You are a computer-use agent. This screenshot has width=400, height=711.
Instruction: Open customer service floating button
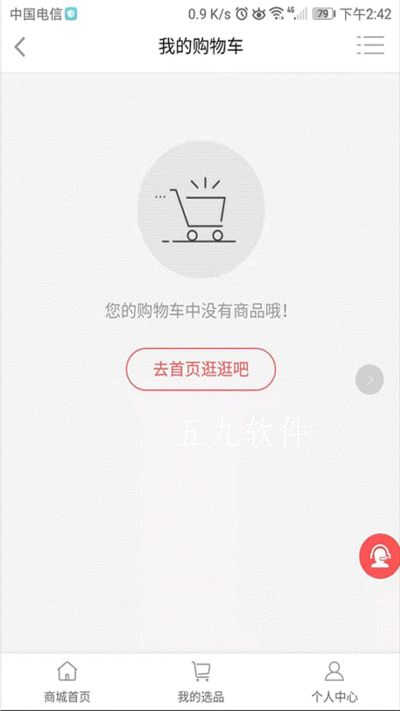[380, 556]
